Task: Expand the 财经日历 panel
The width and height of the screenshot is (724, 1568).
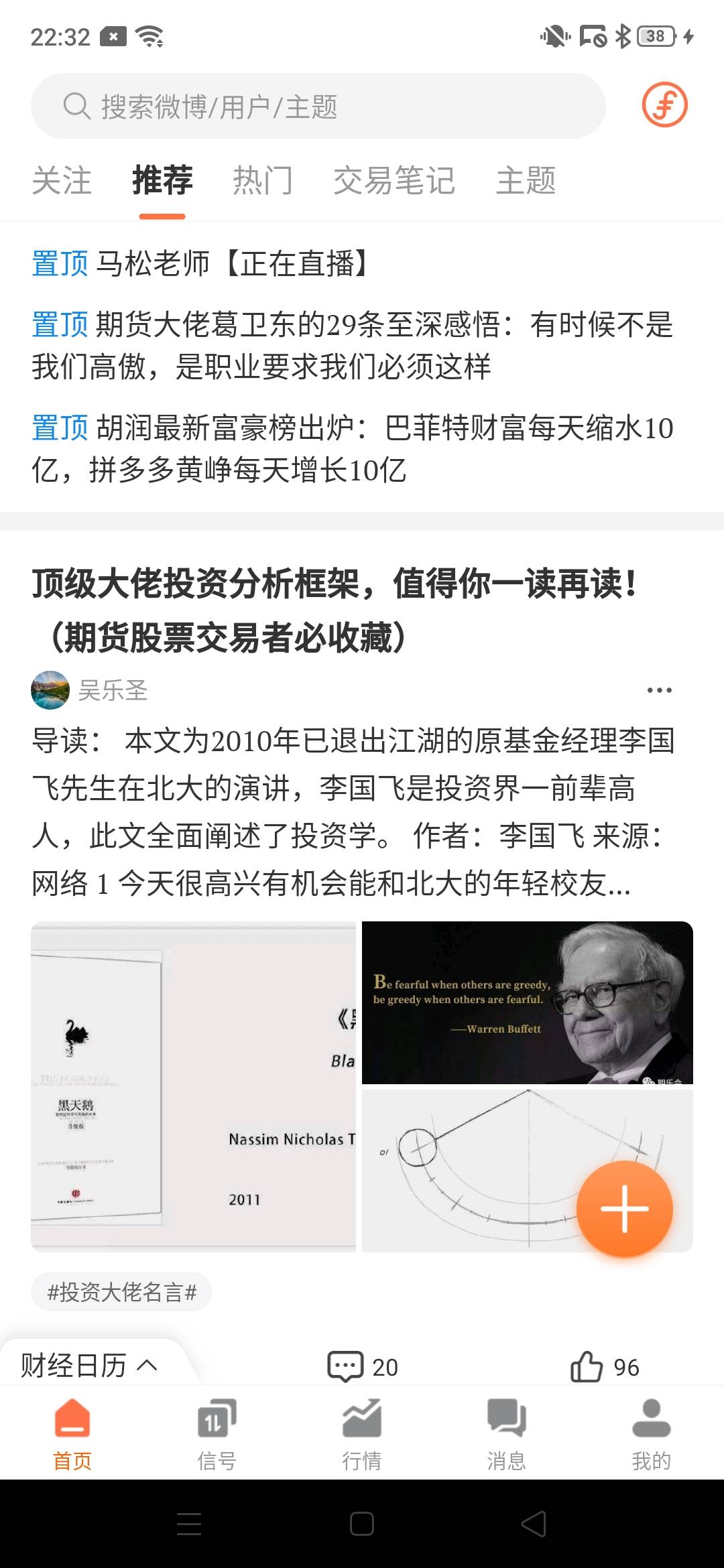Action: (x=89, y=1366)
